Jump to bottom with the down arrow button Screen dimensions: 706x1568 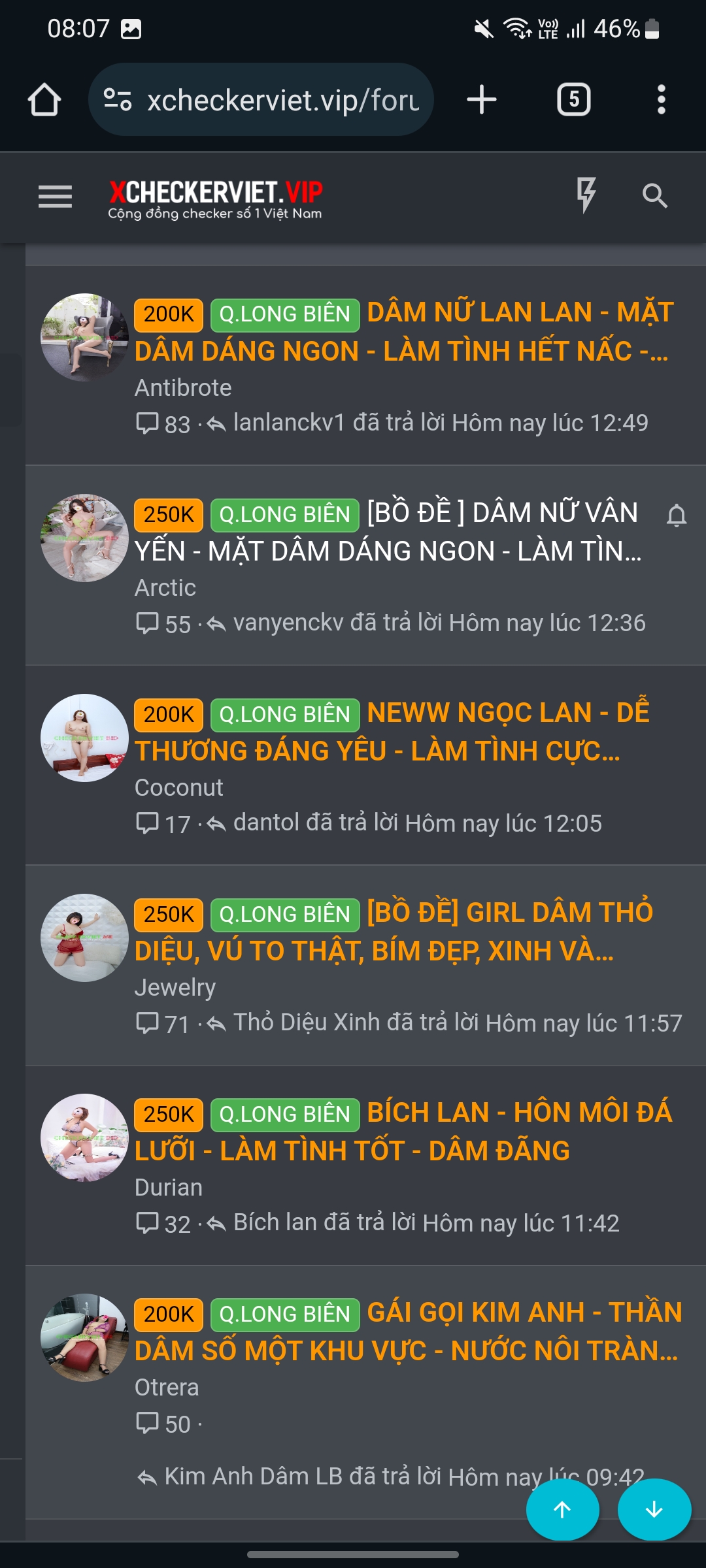coord(654,1509)
